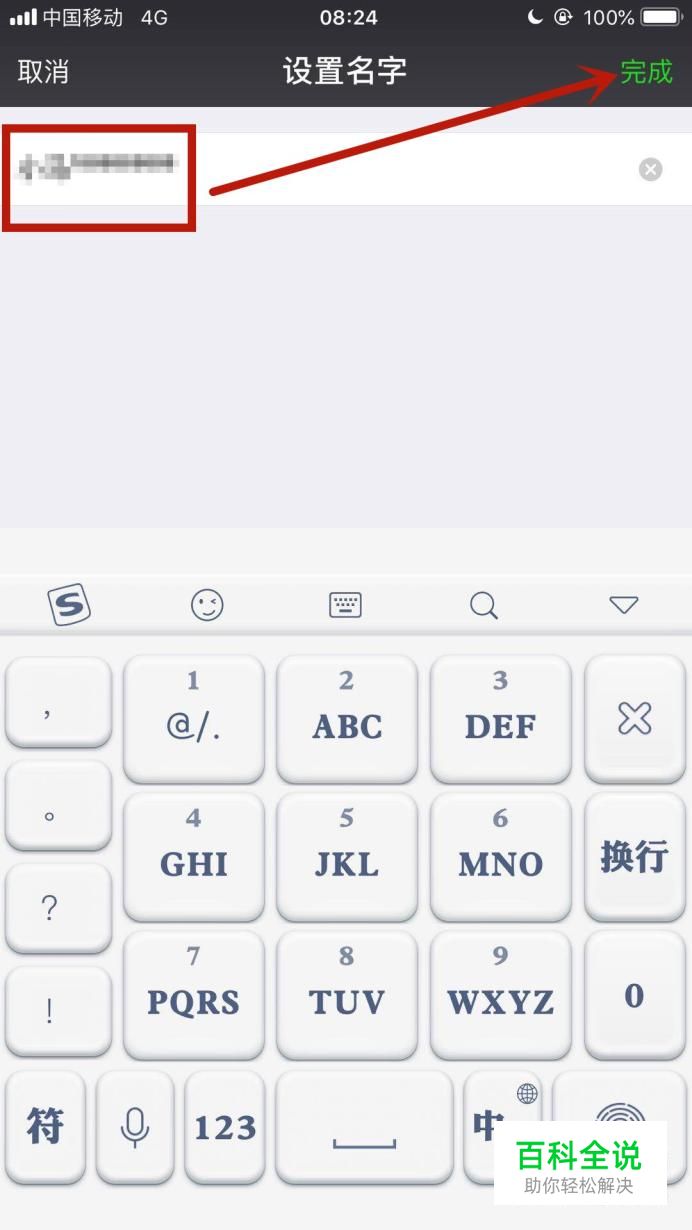Switch to the 123 numeric keyboard
This screenshot has width=692, height=1230.
point(225,1126)
